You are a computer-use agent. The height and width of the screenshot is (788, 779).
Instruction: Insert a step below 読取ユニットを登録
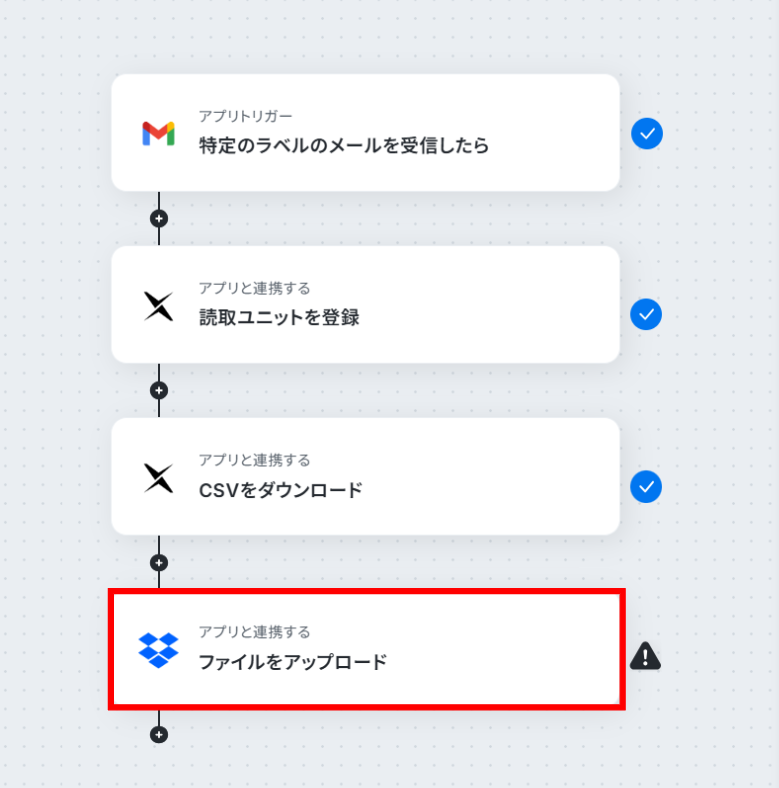coord(158,390)
